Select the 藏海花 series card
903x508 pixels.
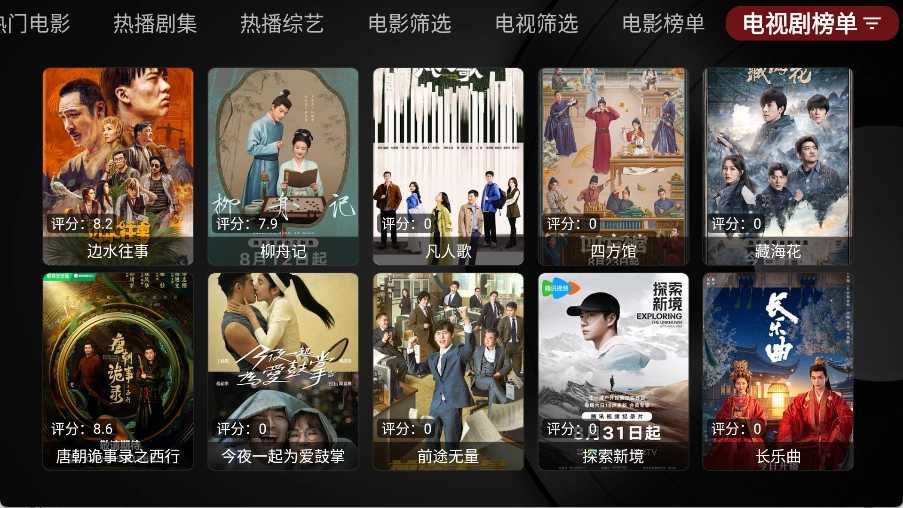pyautogui.click(x=778, y=165)
